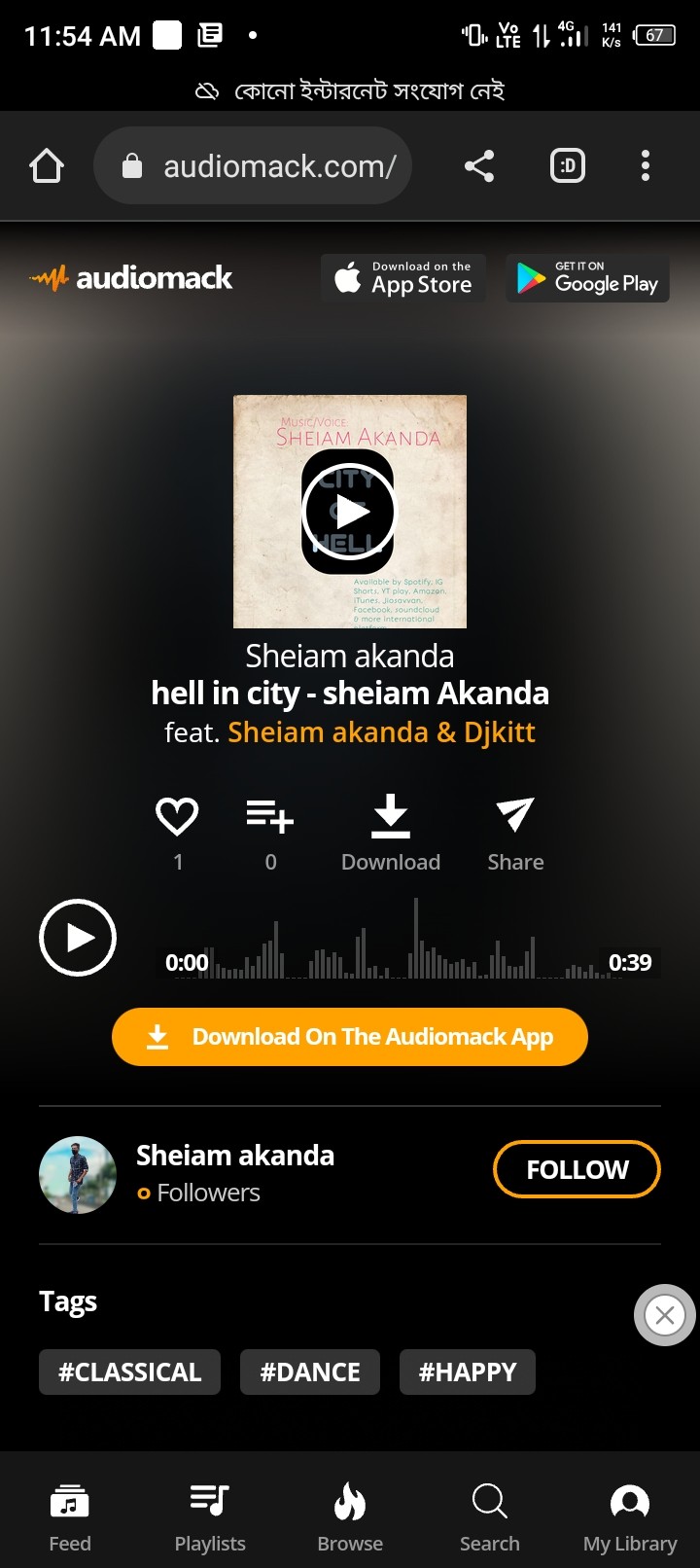Open the browser tab switcher
Image resolution: width=700 pixels, height=1568 pixels.
[568, 166]
